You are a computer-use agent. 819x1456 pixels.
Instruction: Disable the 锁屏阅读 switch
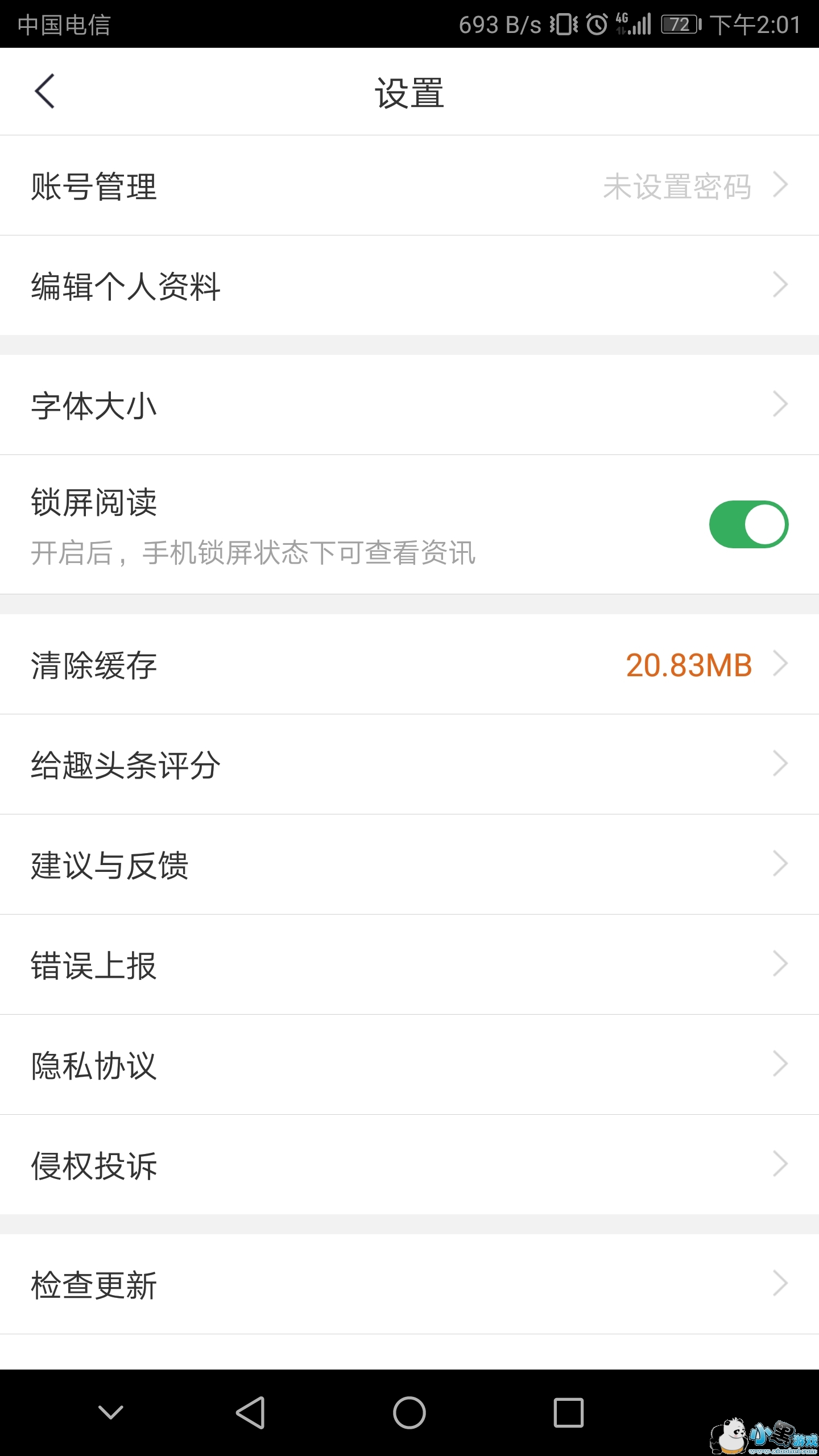pos(748,524)
